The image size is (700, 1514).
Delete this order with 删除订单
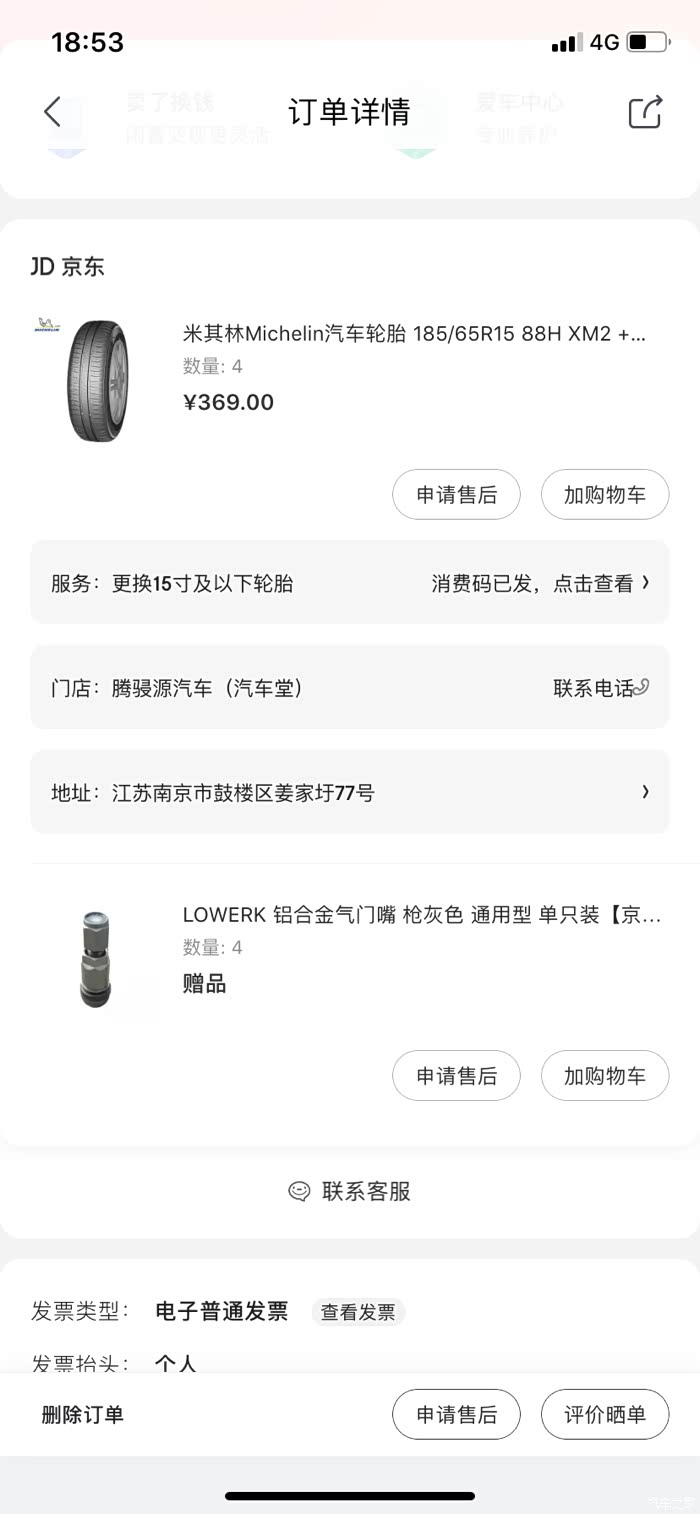coord(83,1414)
